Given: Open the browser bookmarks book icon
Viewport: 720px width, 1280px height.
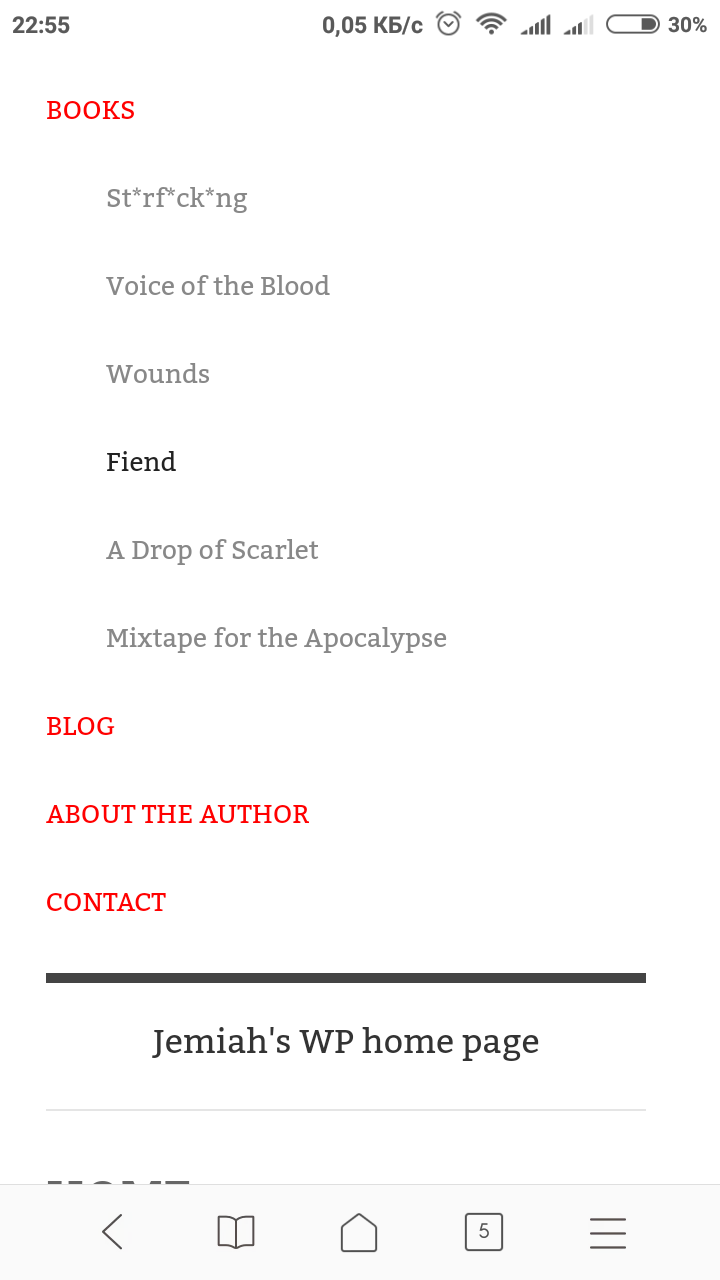Looking at the screenshot, I should click(x=236, y=1231).
